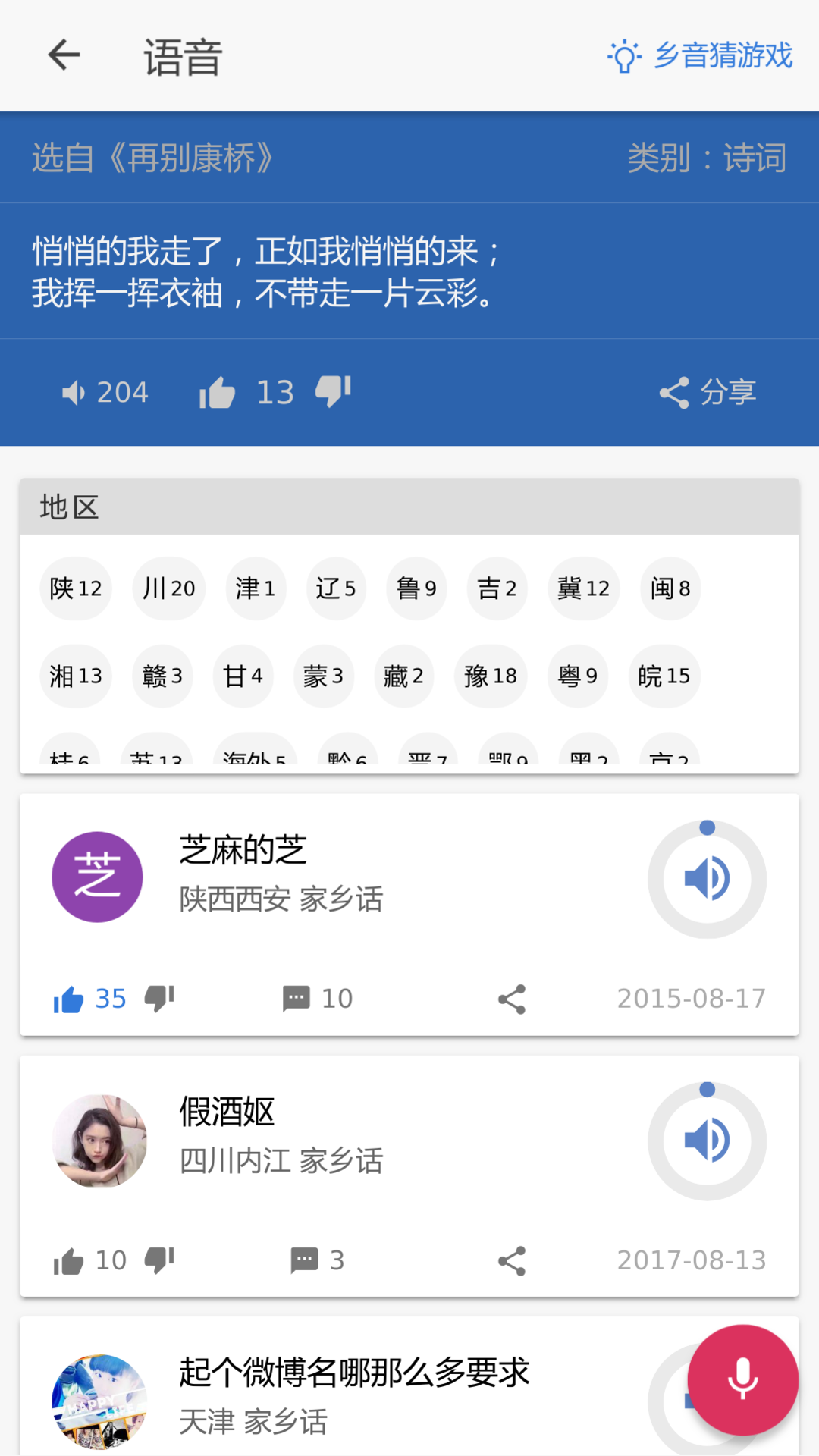Go back from the 语音 page

[64, 55]
